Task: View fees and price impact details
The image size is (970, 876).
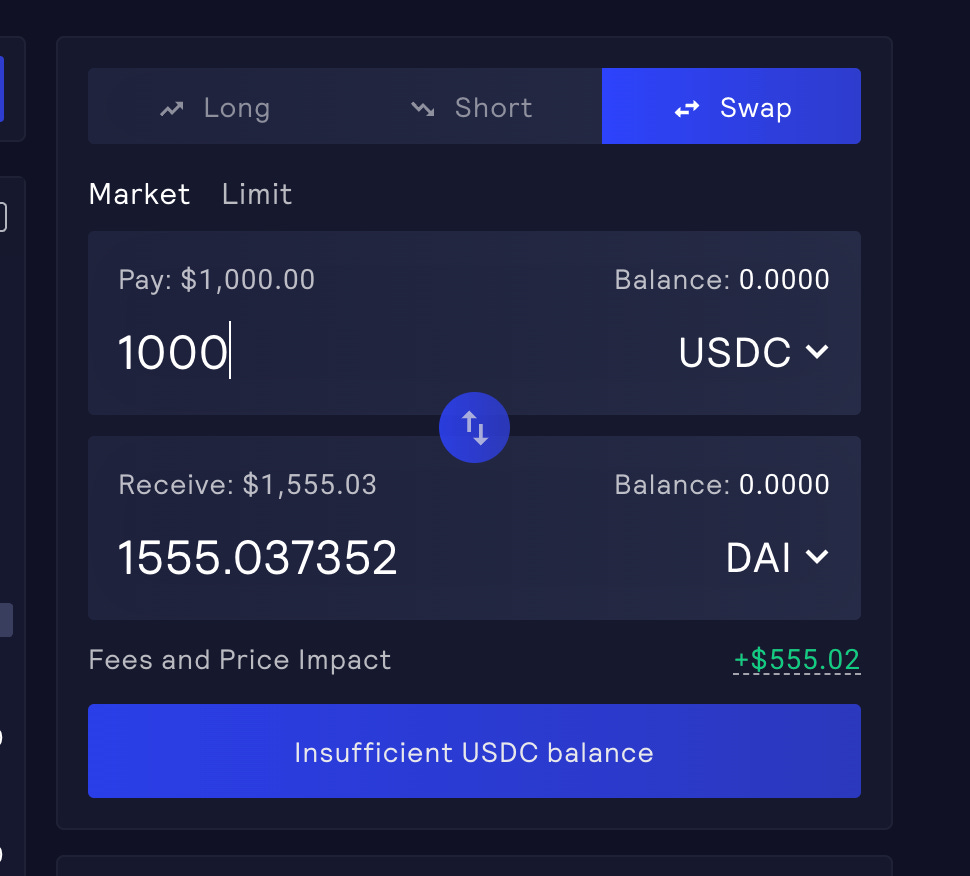Action: (x=796, y=660)
